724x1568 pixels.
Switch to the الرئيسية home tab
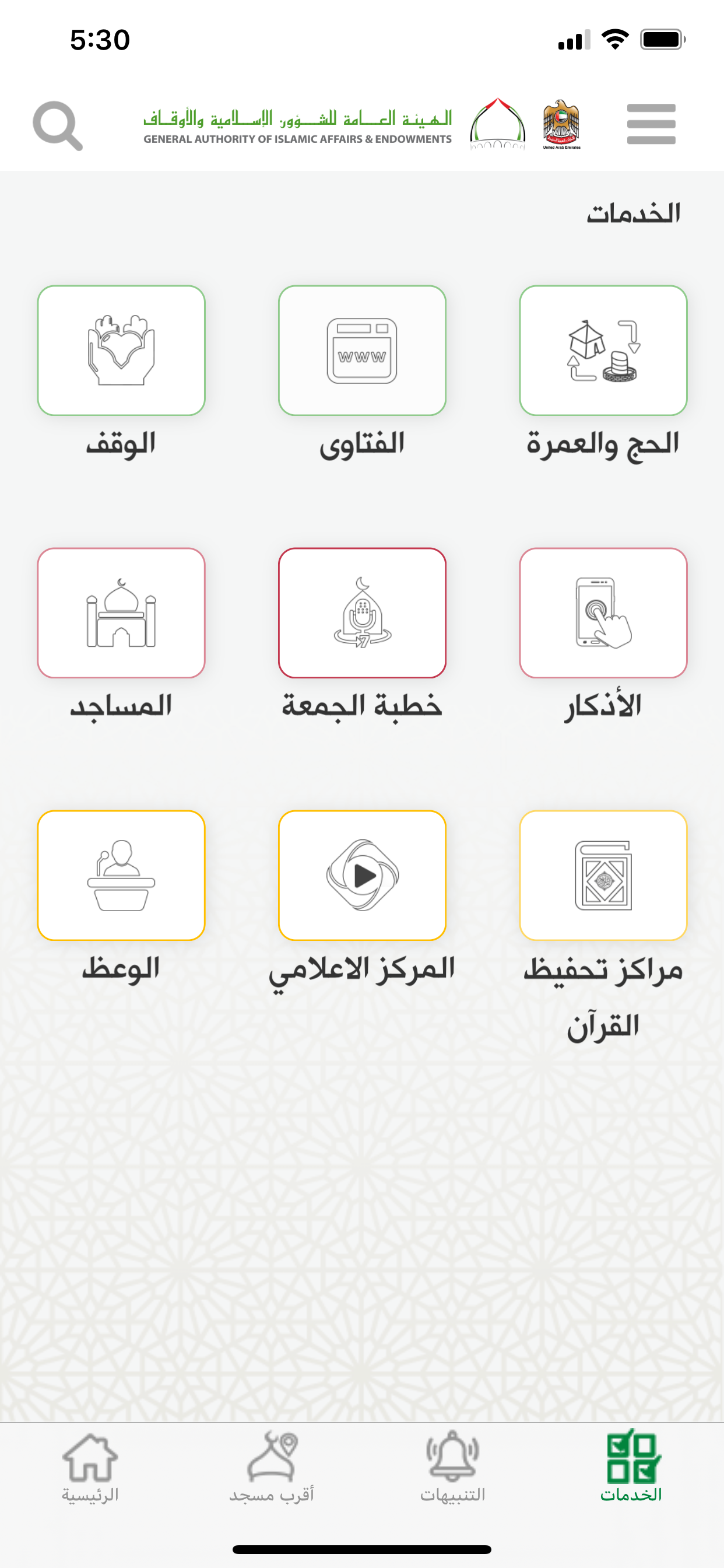[90, 1468]
